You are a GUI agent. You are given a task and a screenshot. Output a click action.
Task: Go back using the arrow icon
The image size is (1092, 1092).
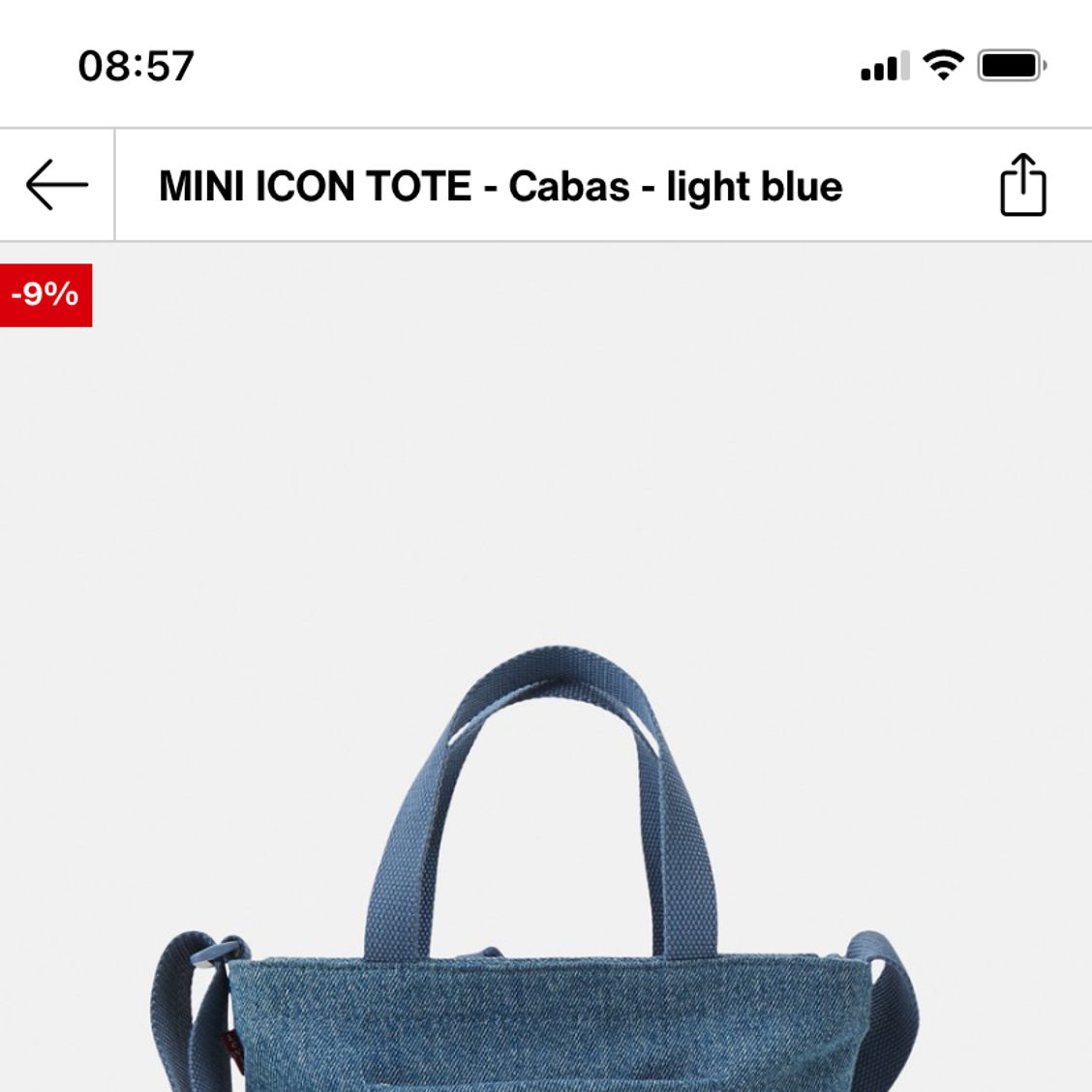(x=56, y=185)
